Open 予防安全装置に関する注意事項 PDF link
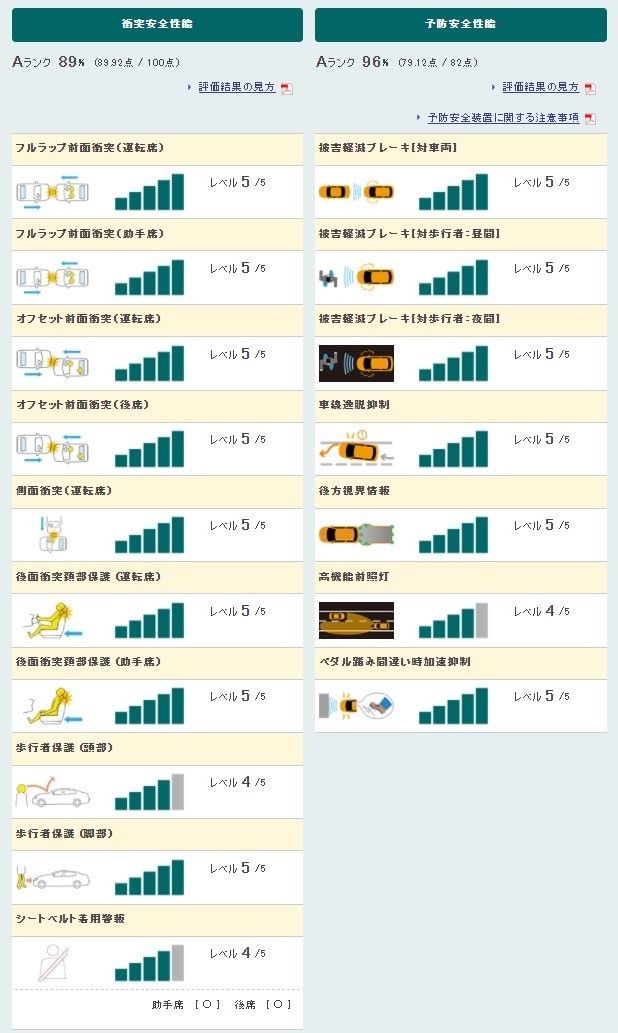 503,118
